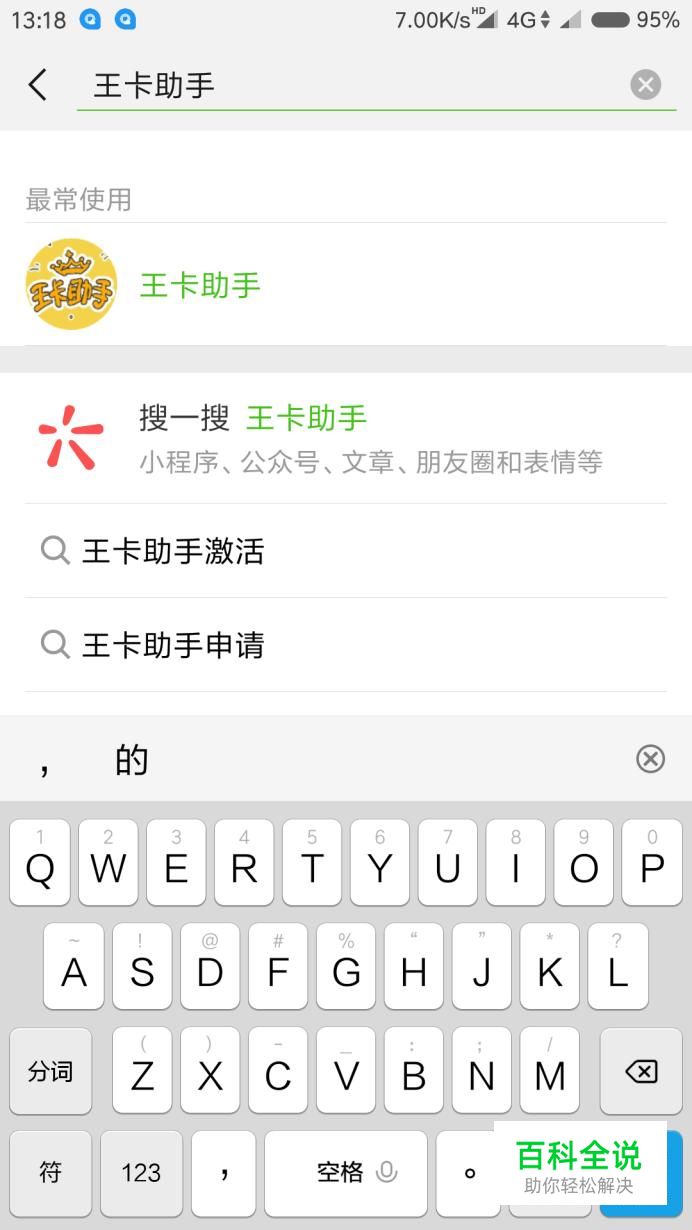Hit the keyboard backspace key
This screenshot has width=692, height=1230.
point(640,1072)
